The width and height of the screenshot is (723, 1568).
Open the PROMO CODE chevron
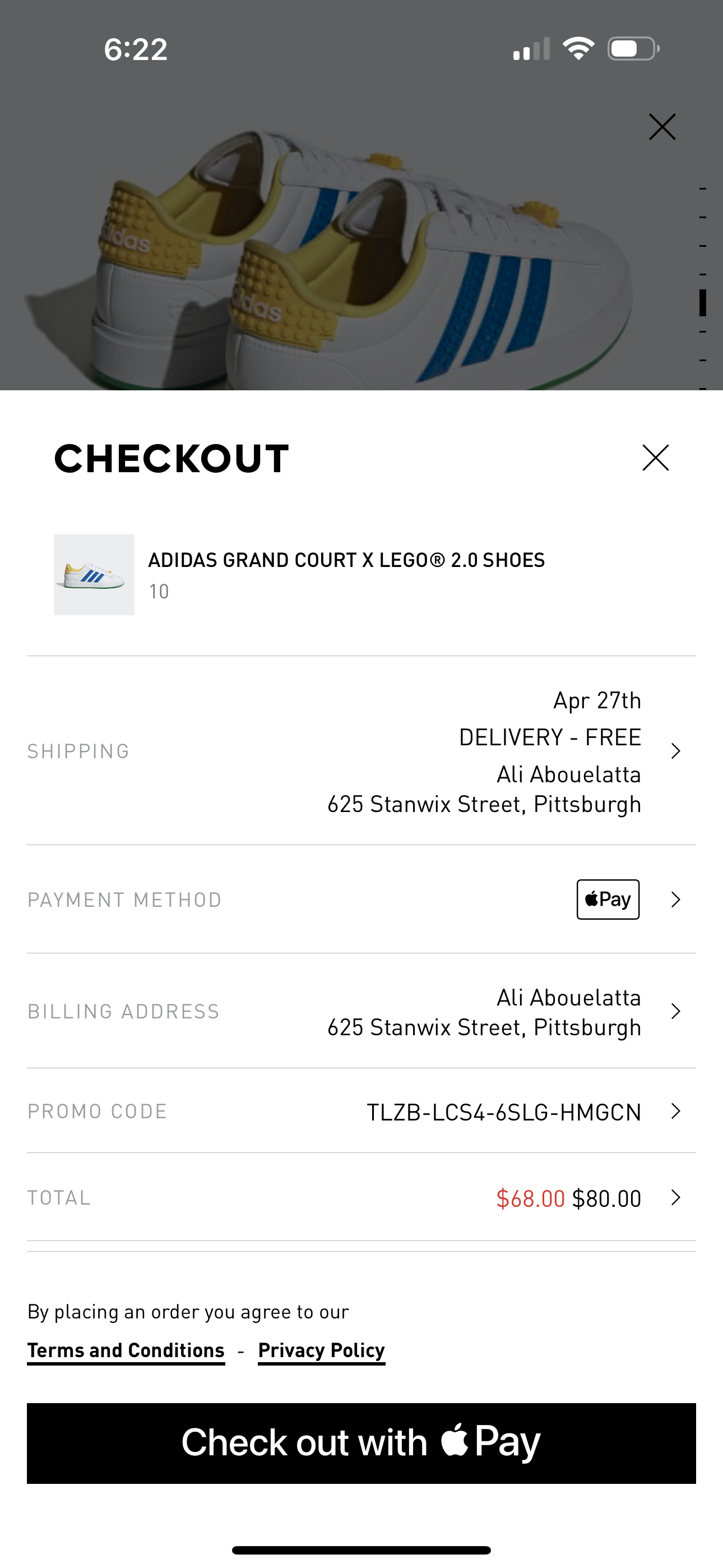[675, 1112]
